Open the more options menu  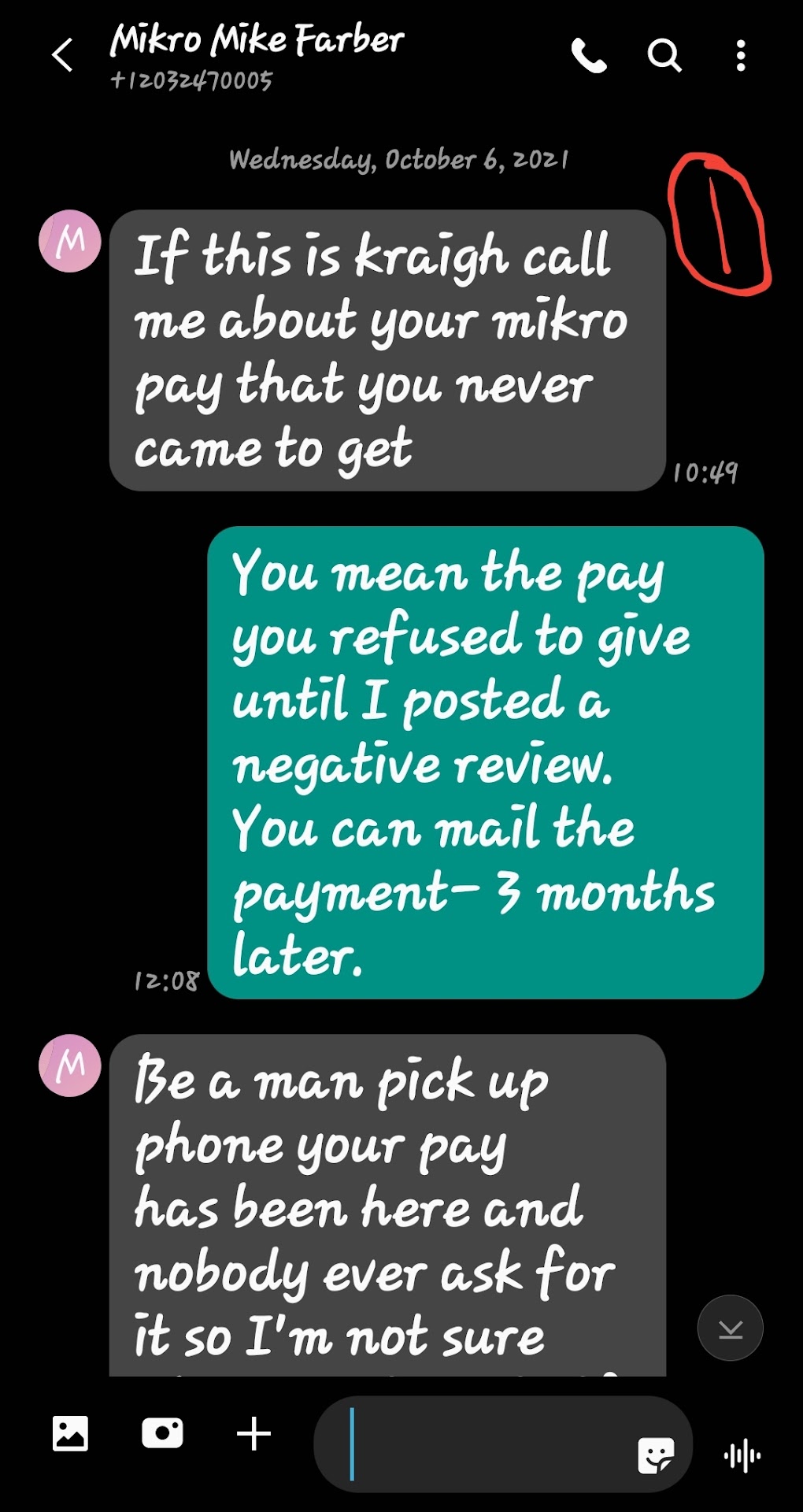740,55
